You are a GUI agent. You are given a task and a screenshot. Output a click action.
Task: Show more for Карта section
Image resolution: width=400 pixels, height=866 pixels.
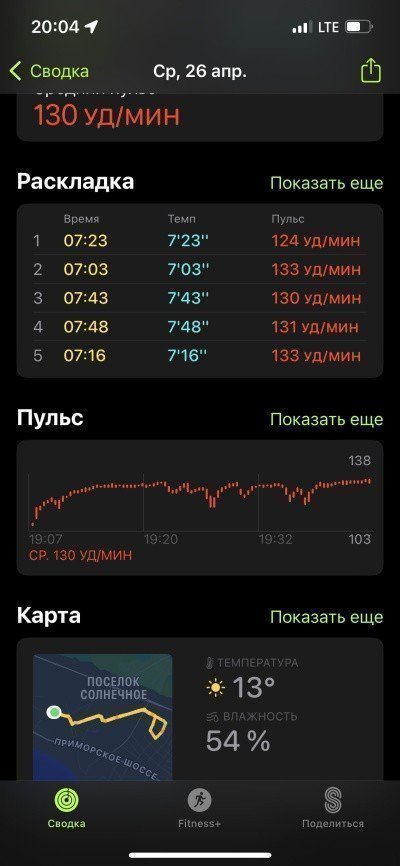[x=326, y=616]
